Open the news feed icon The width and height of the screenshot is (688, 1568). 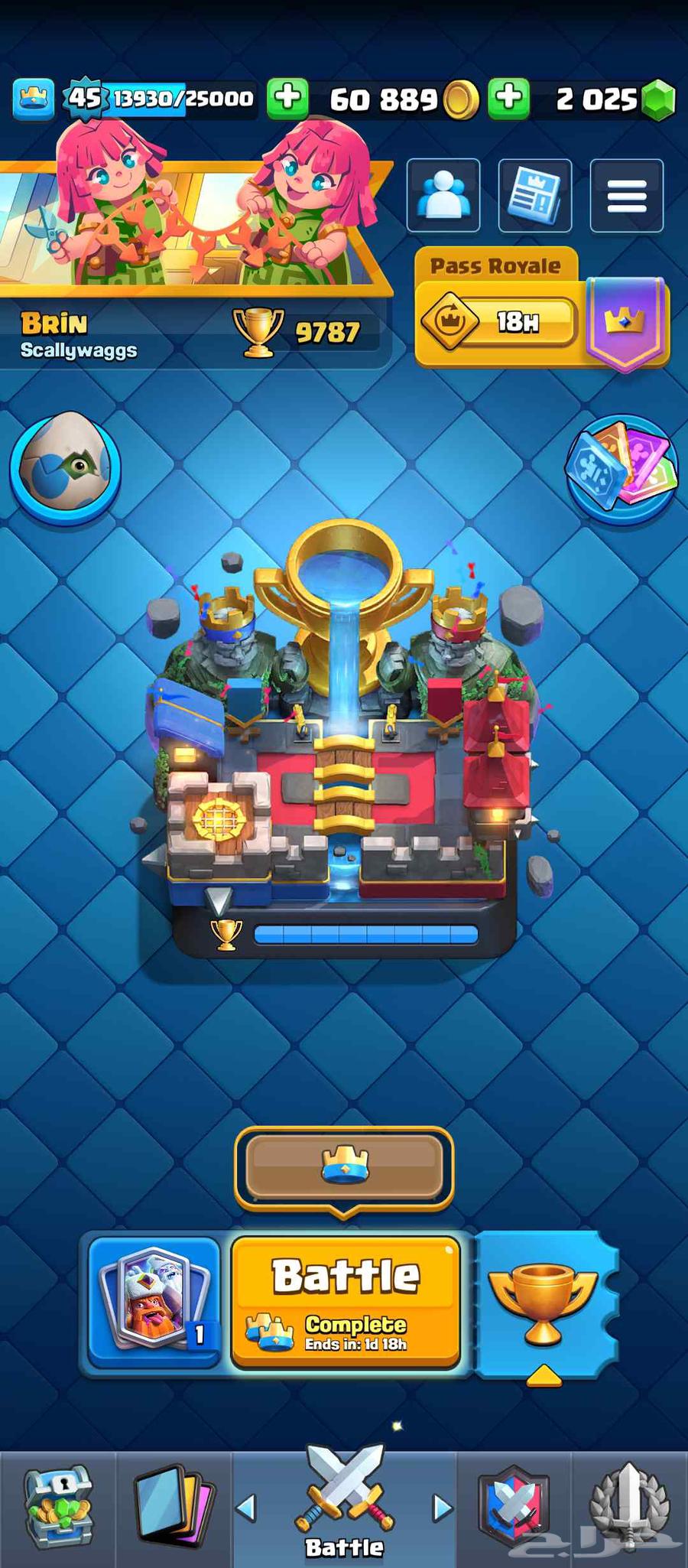pos(534,195)
